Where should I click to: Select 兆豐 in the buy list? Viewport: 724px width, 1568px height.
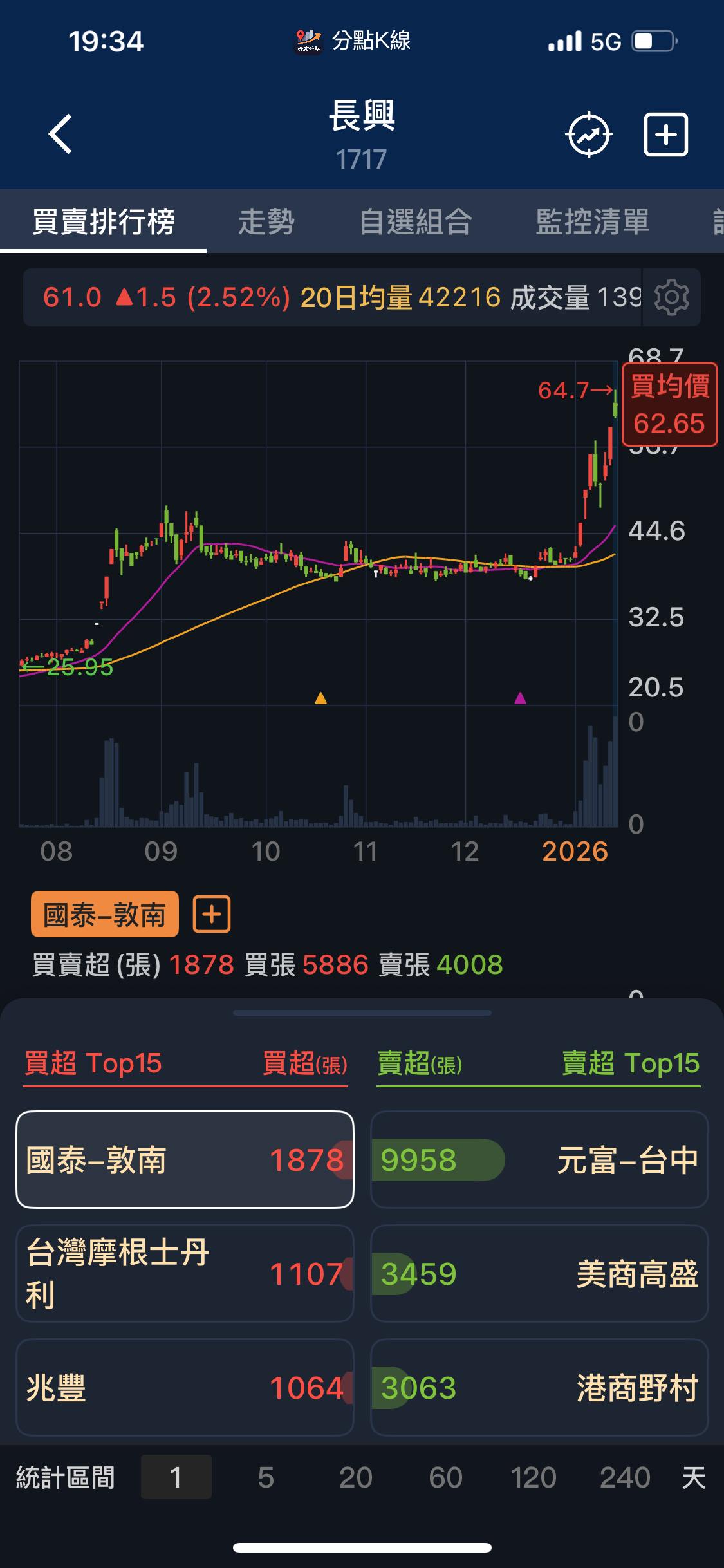click(x=185, y=1387)
